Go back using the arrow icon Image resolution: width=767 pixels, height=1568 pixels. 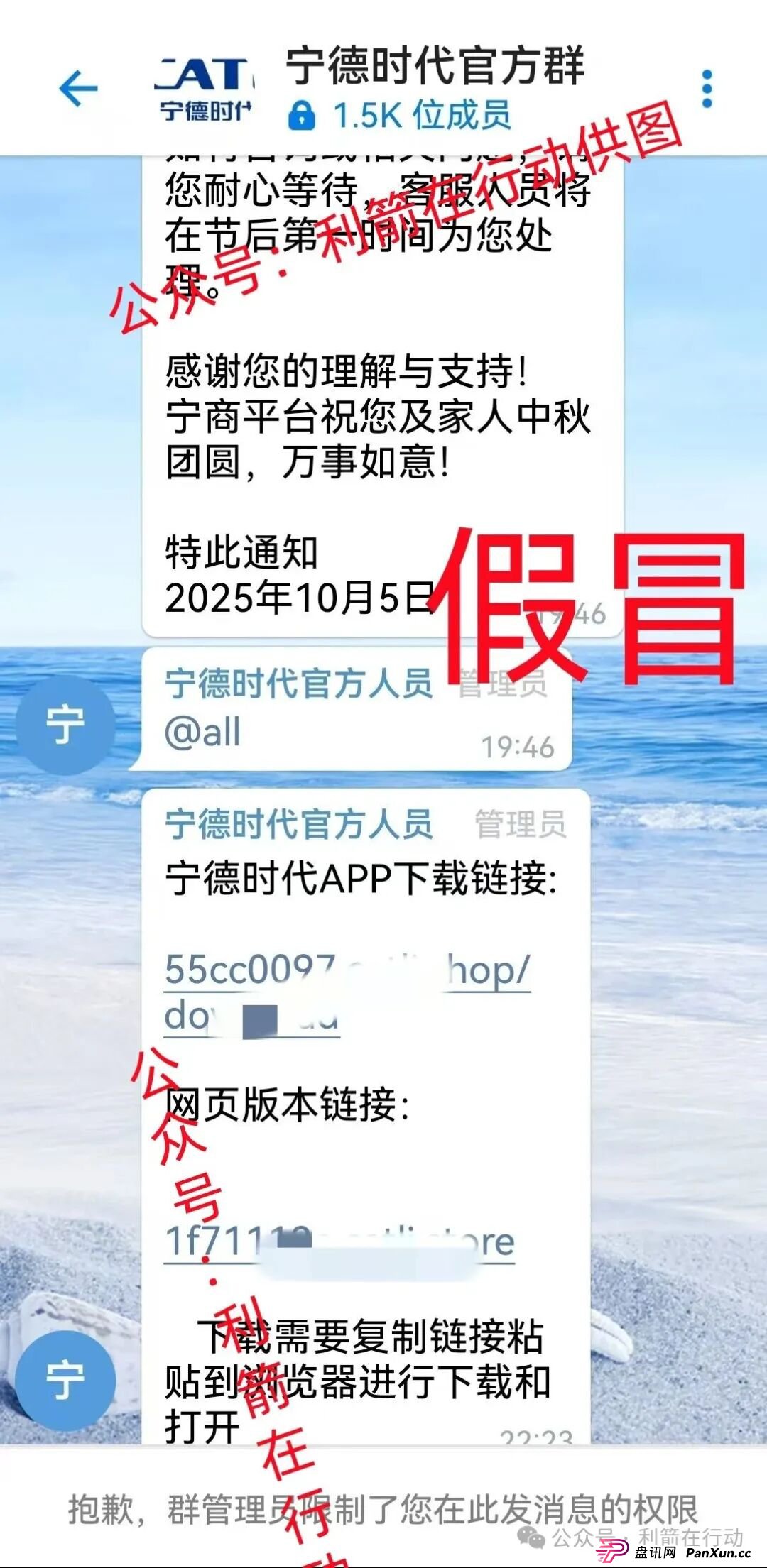(x=78, y=89)
